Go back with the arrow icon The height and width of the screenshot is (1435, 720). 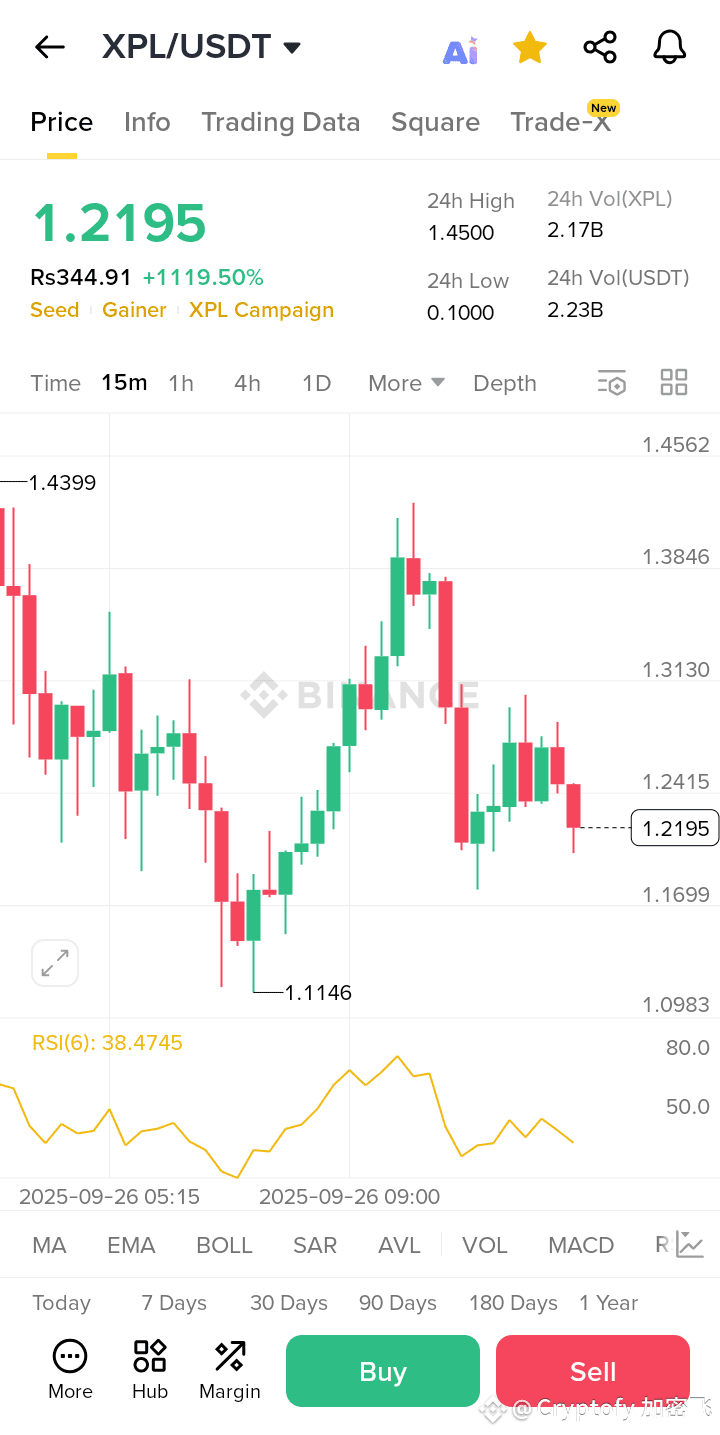pyautogui.click(x=49, y=47)
